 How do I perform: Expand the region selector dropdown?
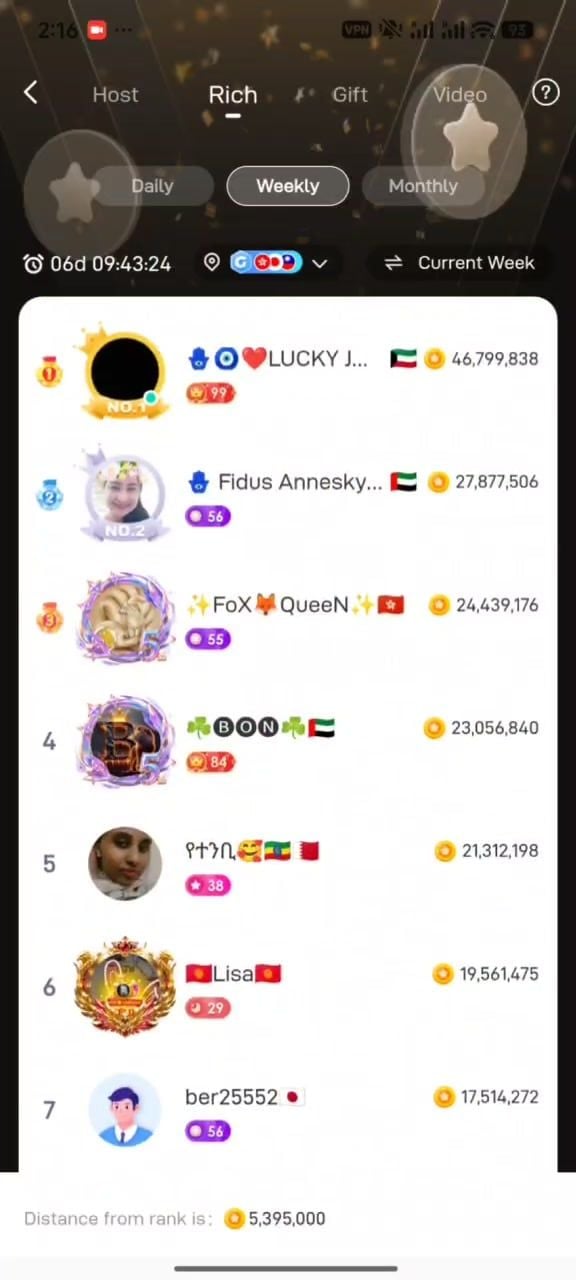point(267,263)
